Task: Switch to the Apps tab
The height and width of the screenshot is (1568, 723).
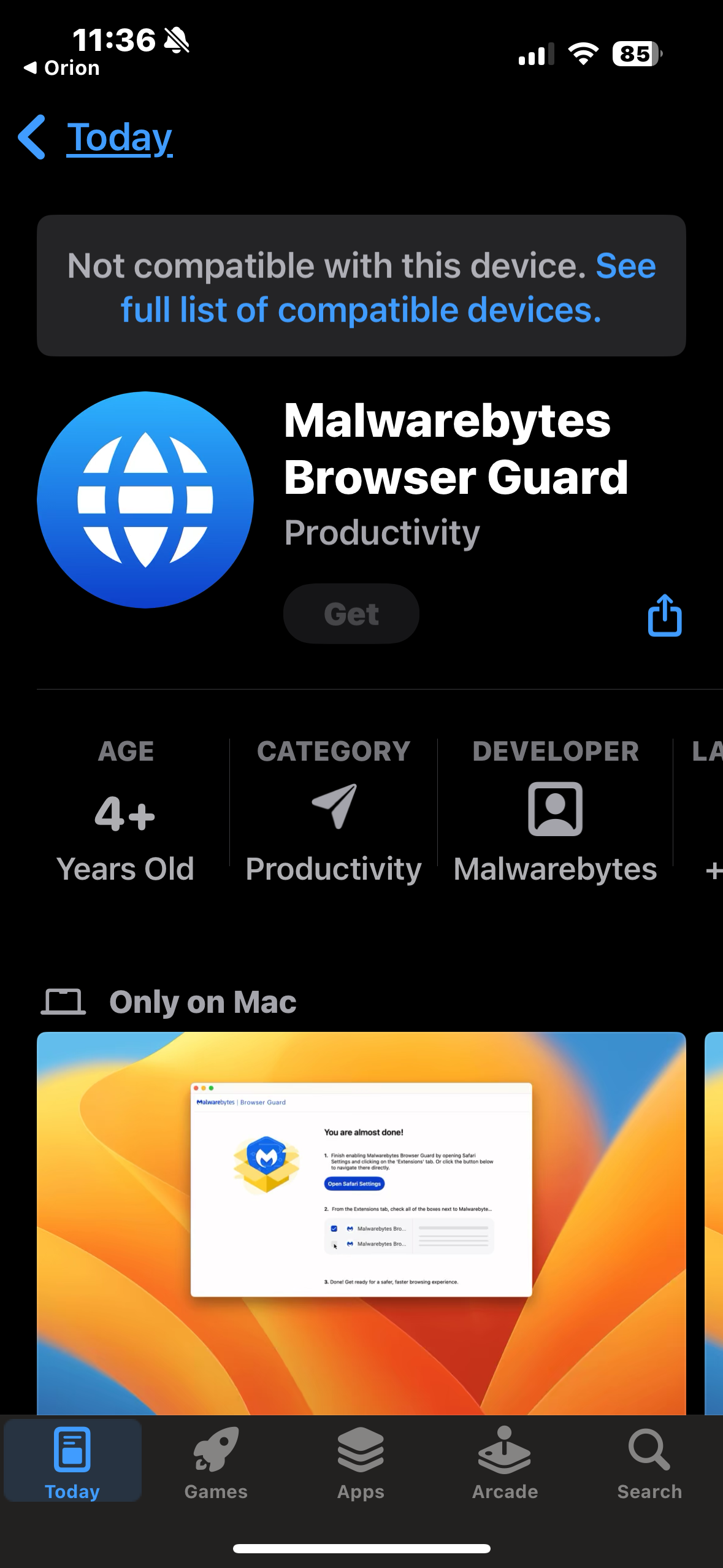Action: [x=361, y=1463]
